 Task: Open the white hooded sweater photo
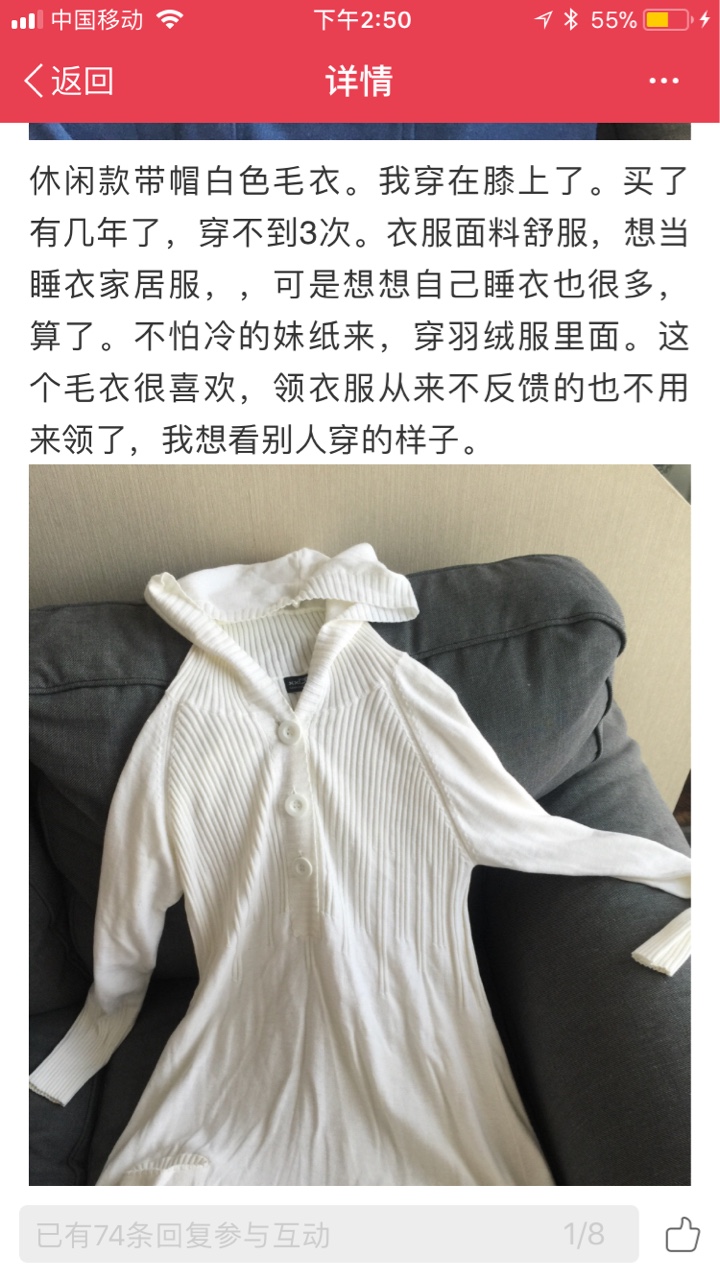pos(360,825)
